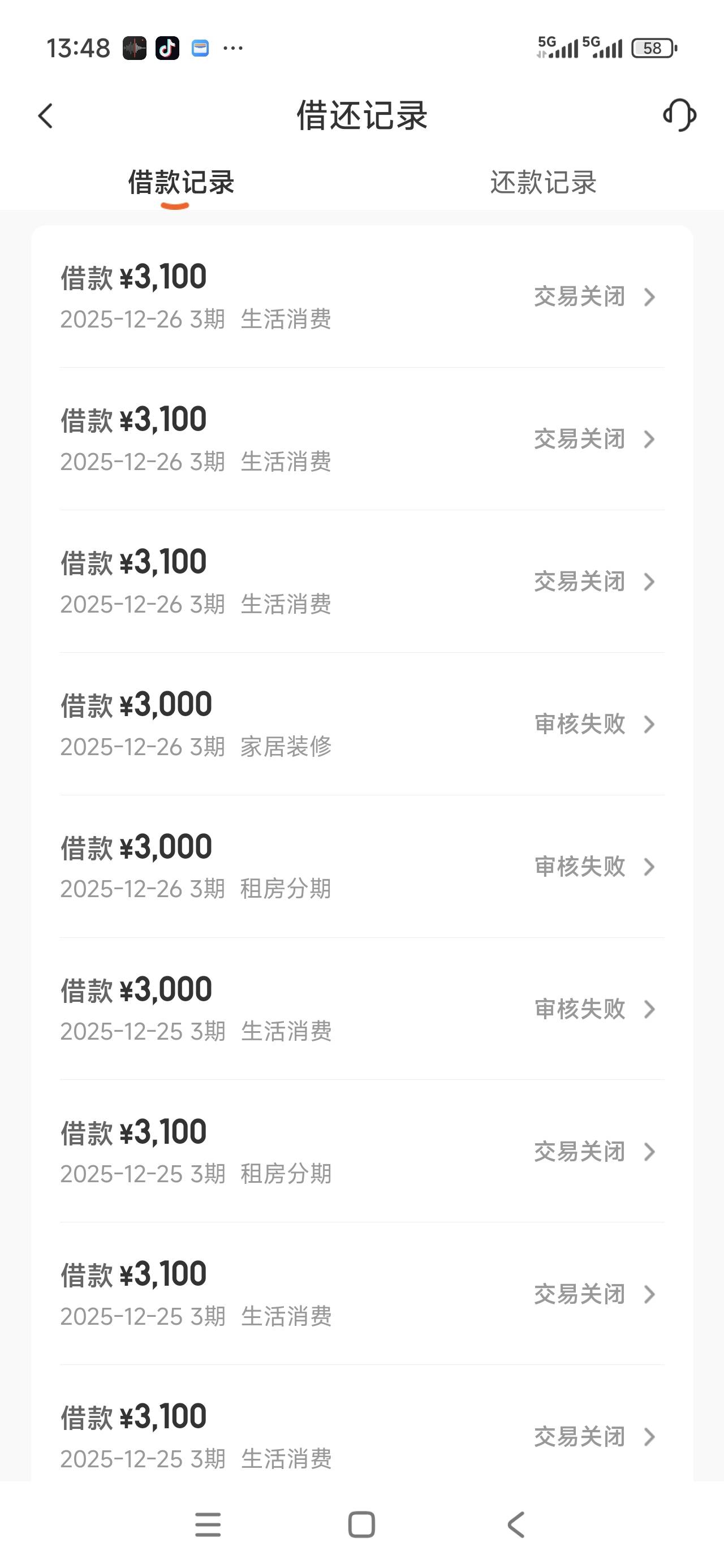Switch to the 还款记录 tab
The height and width of the screenshot is (1568, 724).
tap(542, 182)
